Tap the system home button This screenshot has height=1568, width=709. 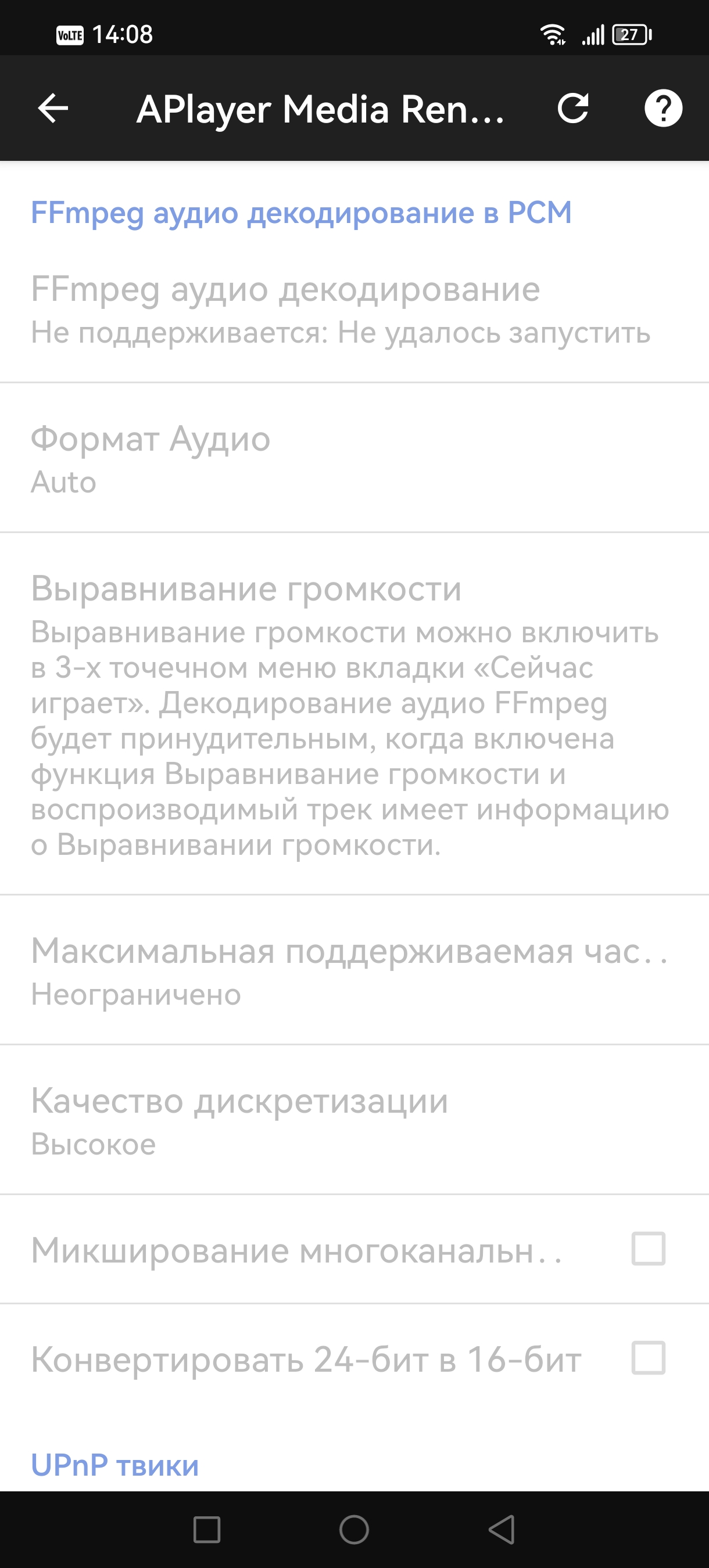(x=354, y=1530)
